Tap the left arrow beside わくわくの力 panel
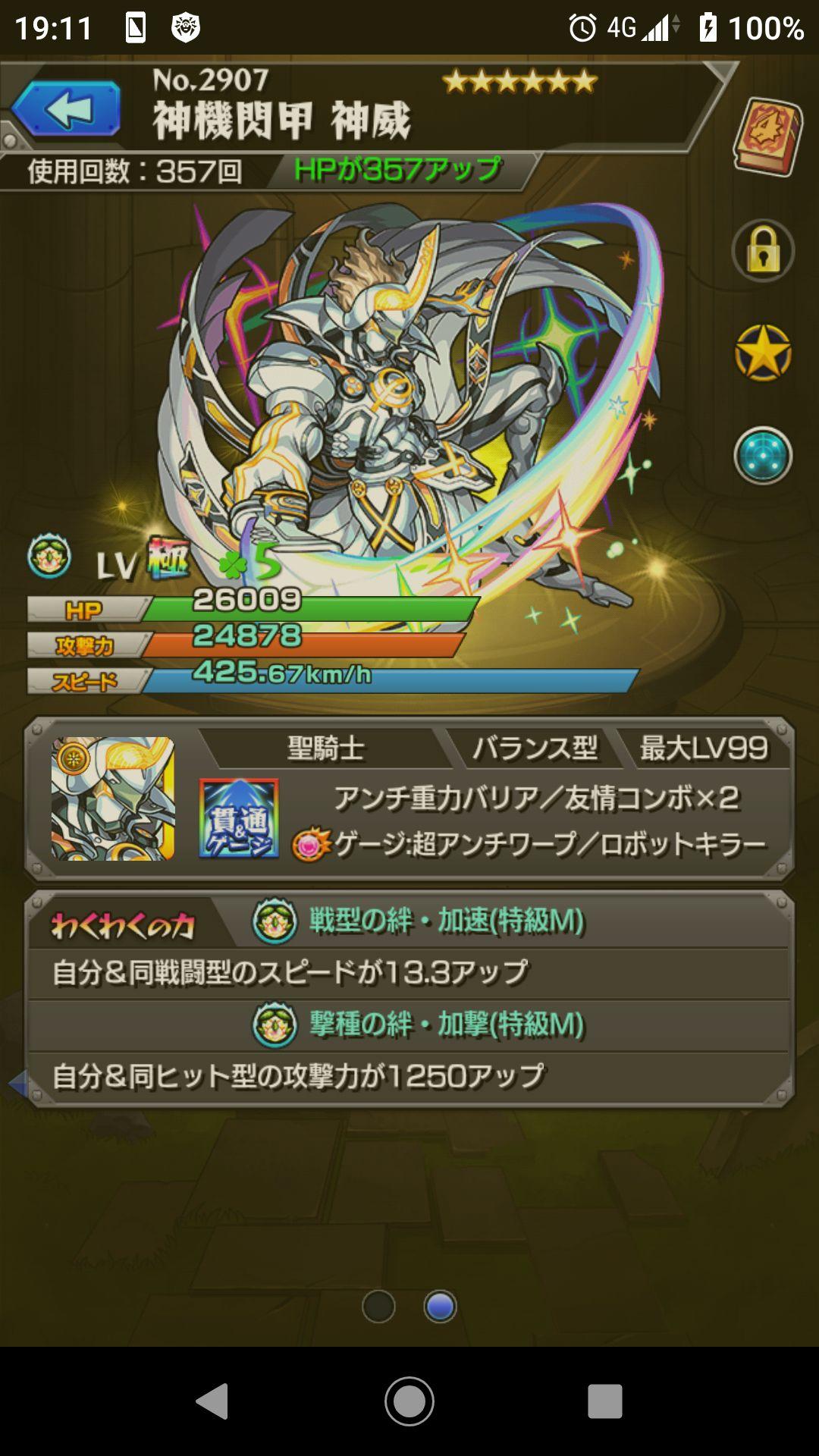This screenshot has height=1456, width=819. (17, 1084)
